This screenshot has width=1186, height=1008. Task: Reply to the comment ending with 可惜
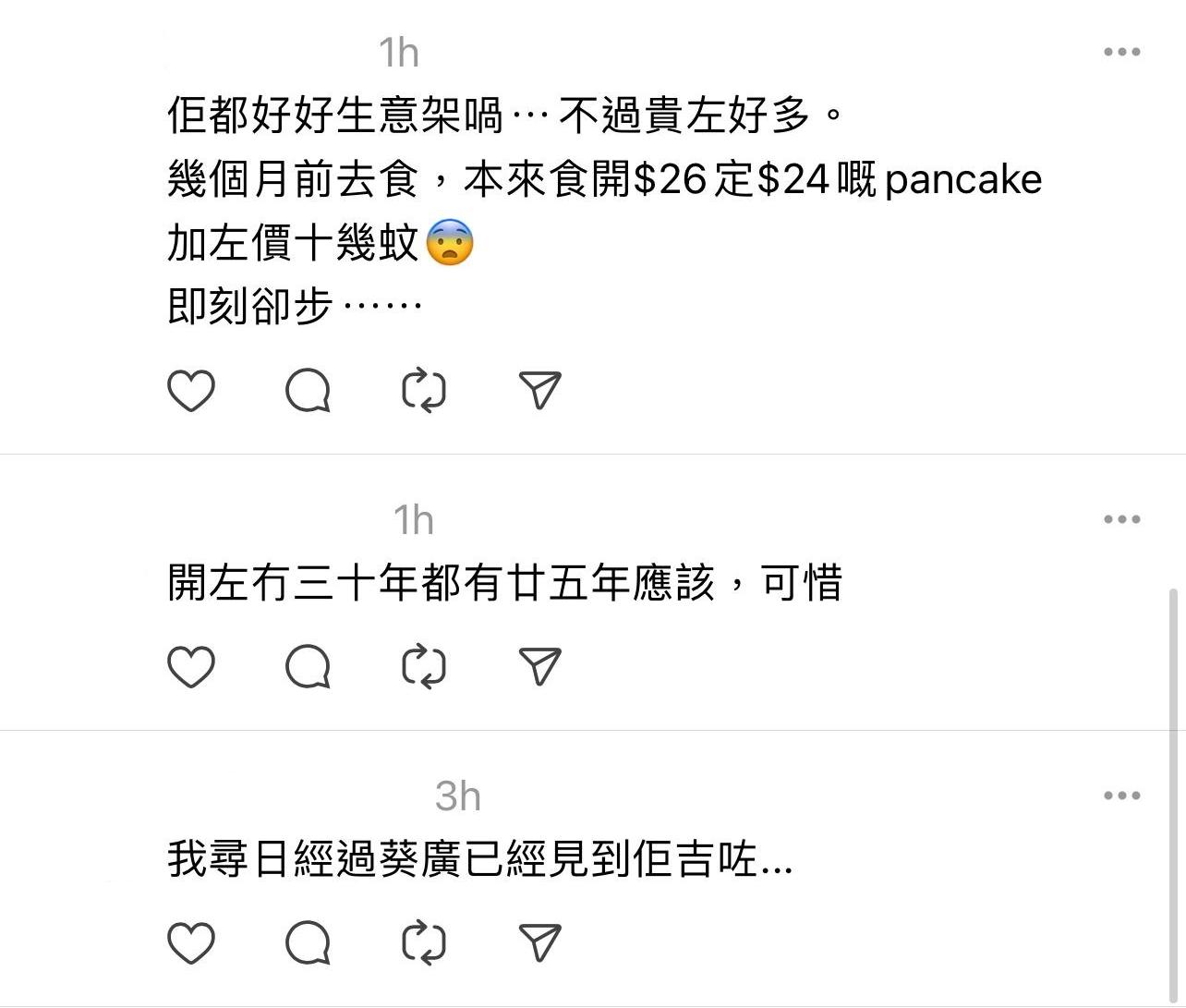pyautogui.click(x=308, y=666)
